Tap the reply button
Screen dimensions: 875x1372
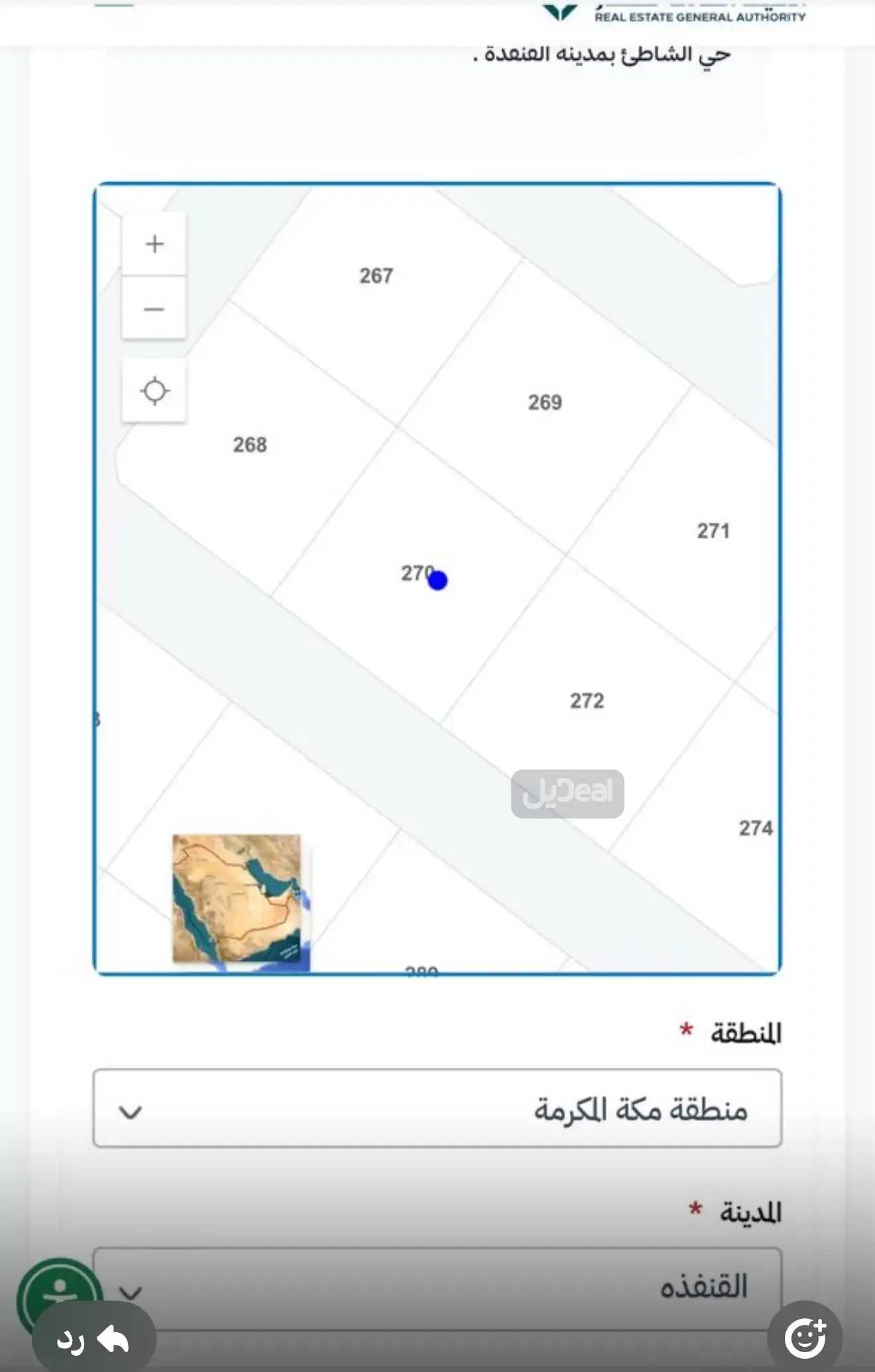(93, 1339)
